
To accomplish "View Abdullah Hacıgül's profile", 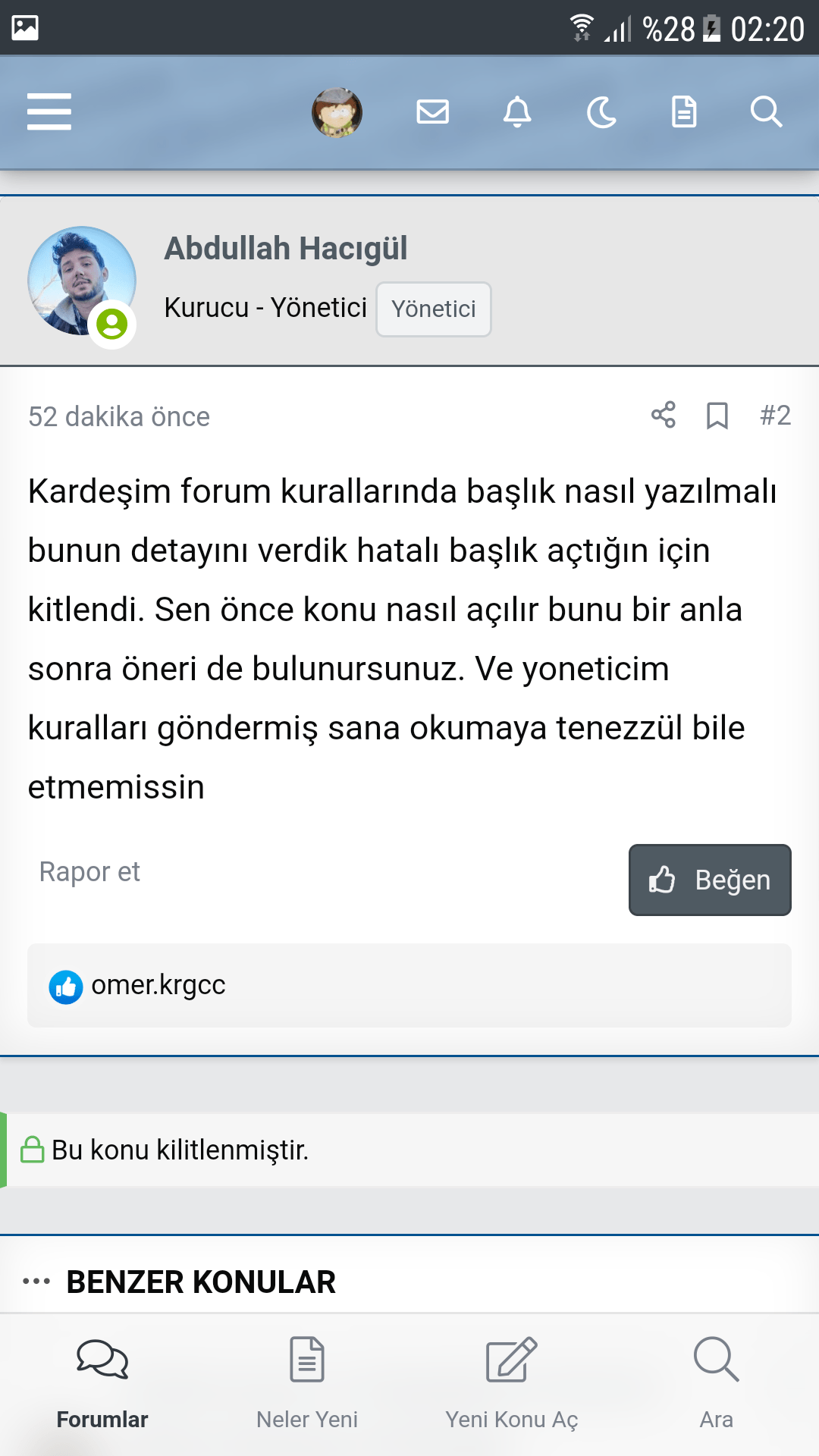I will [286, 249].
